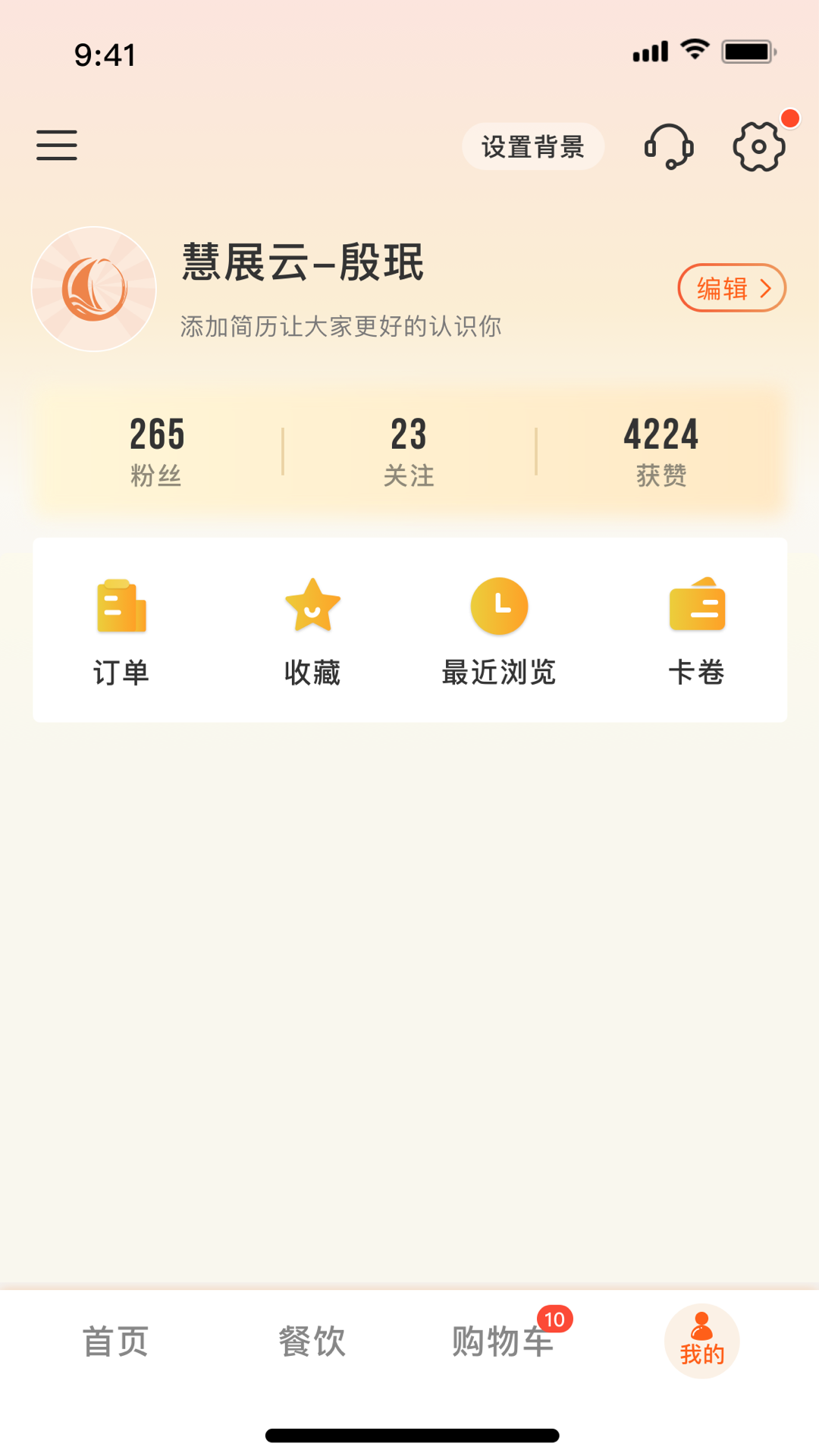
Task: View the 4224 获赞 likes count
Action: coord(661,450)
